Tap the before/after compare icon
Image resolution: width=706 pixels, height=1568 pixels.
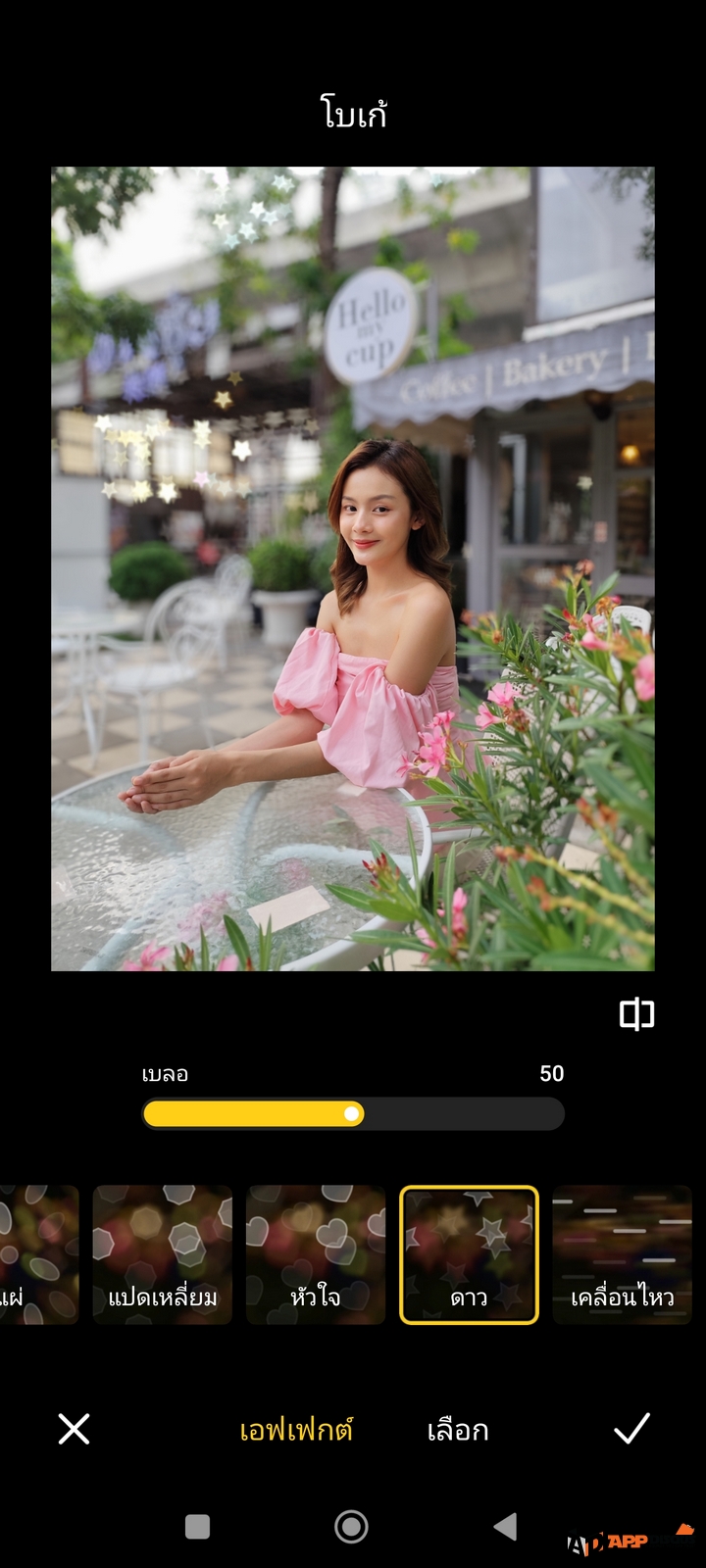point(636,1014)
